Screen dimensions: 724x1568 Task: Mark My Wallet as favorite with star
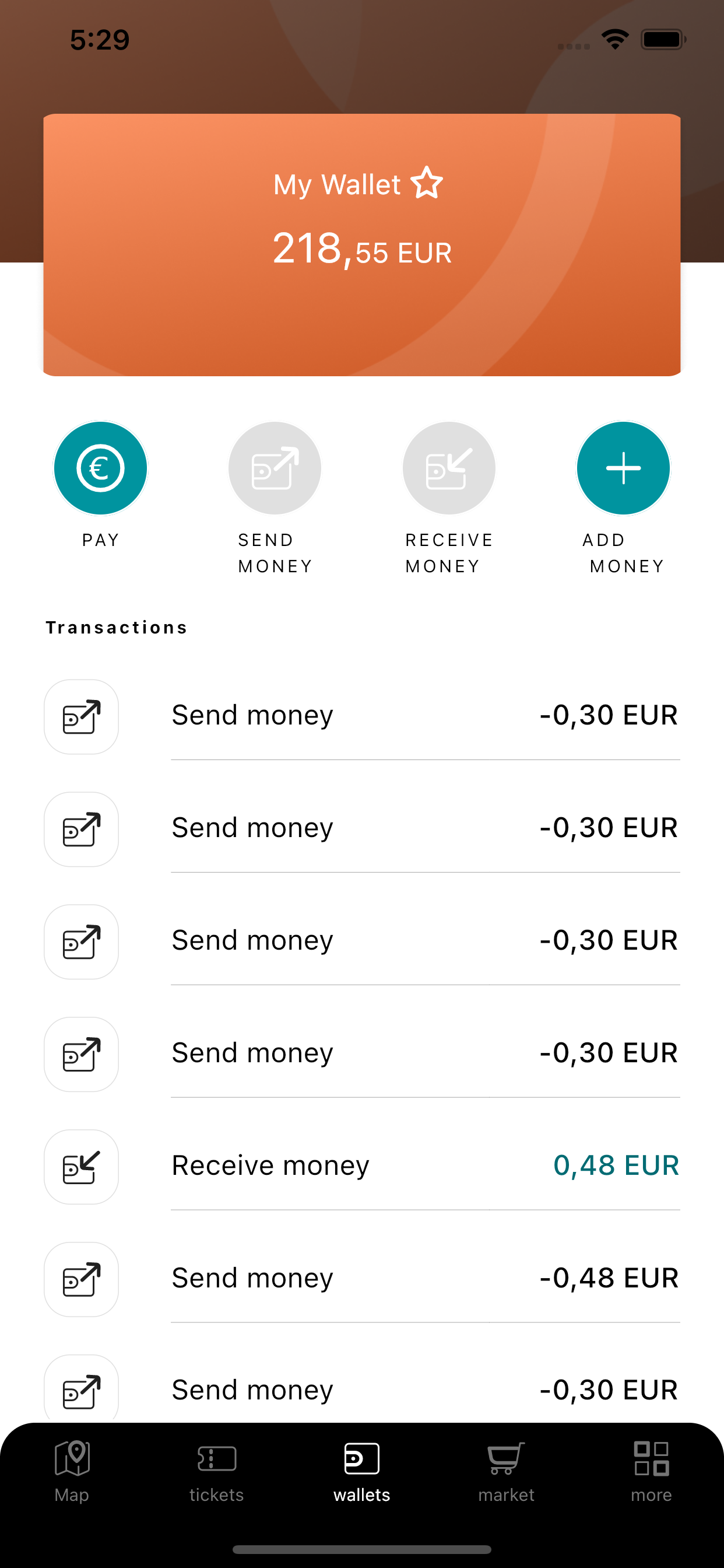tap(427, 183)
